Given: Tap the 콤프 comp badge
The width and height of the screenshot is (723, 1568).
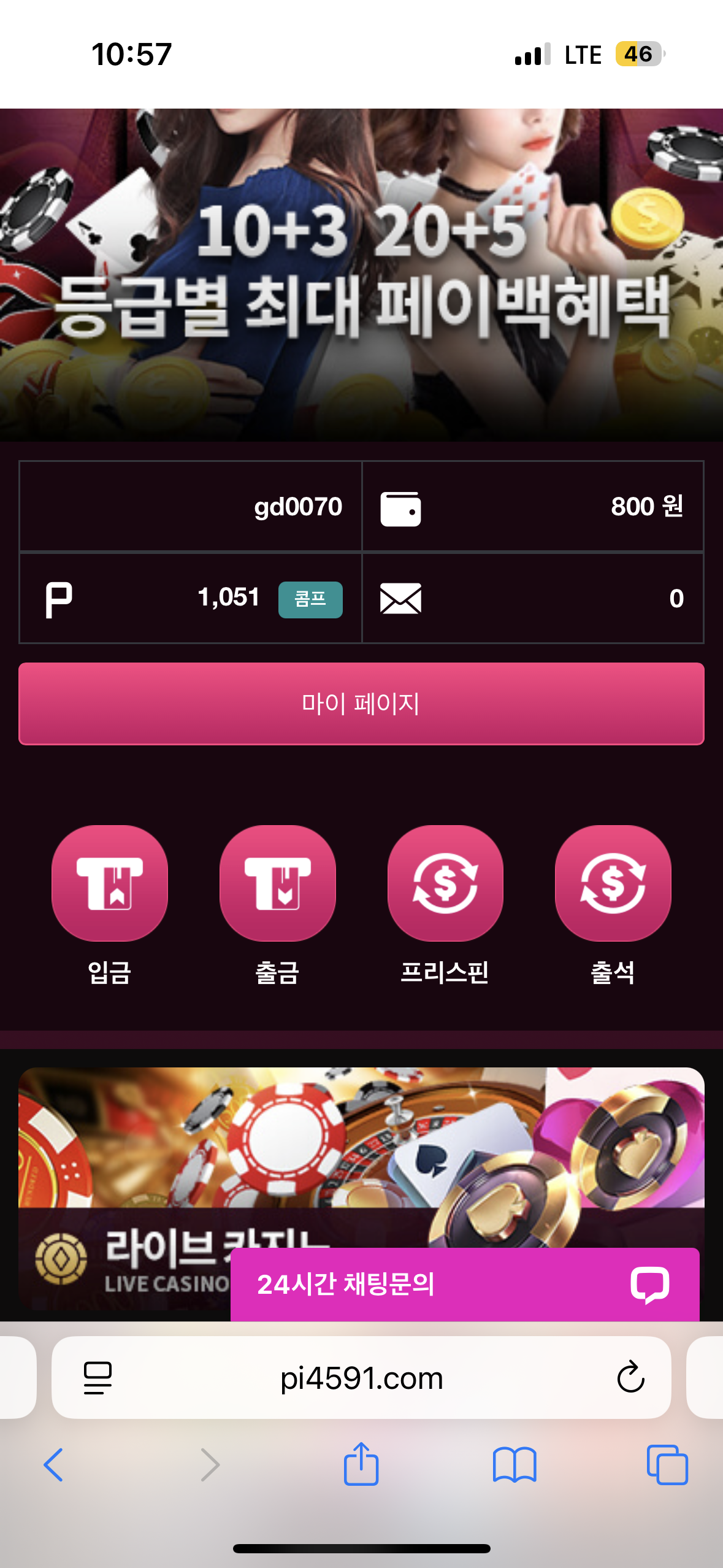Looking at the screenshot, I should 310,599.
